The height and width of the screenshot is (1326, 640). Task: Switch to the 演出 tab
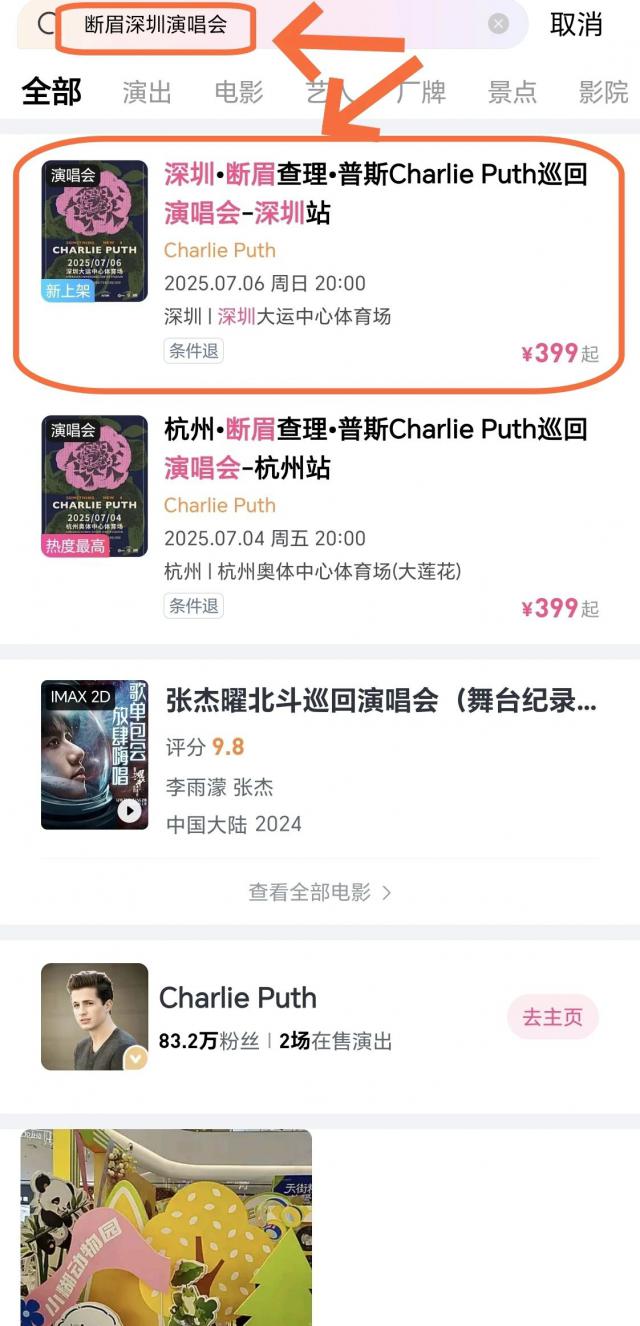click(147, 92)
